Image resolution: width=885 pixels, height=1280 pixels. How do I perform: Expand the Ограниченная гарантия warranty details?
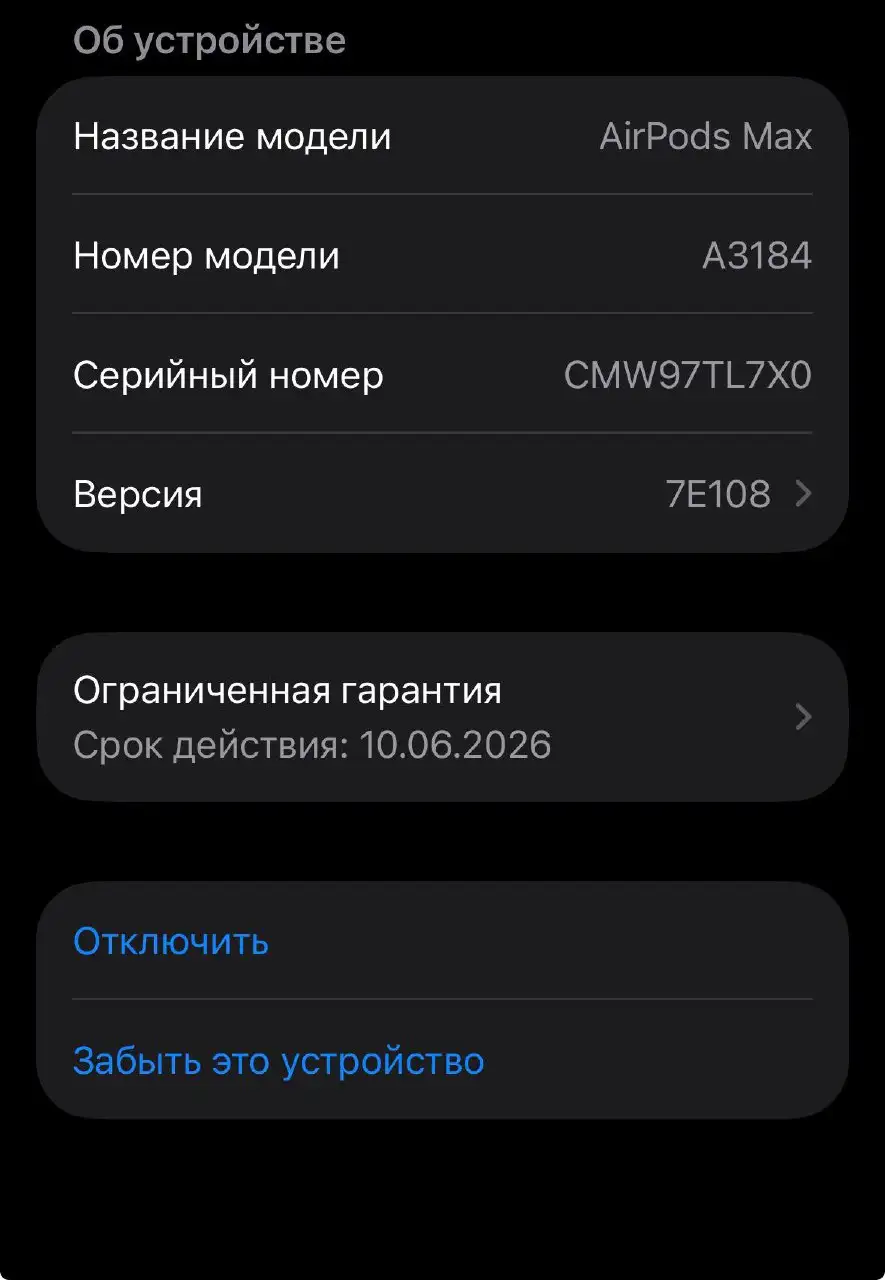tap(442, 715)
